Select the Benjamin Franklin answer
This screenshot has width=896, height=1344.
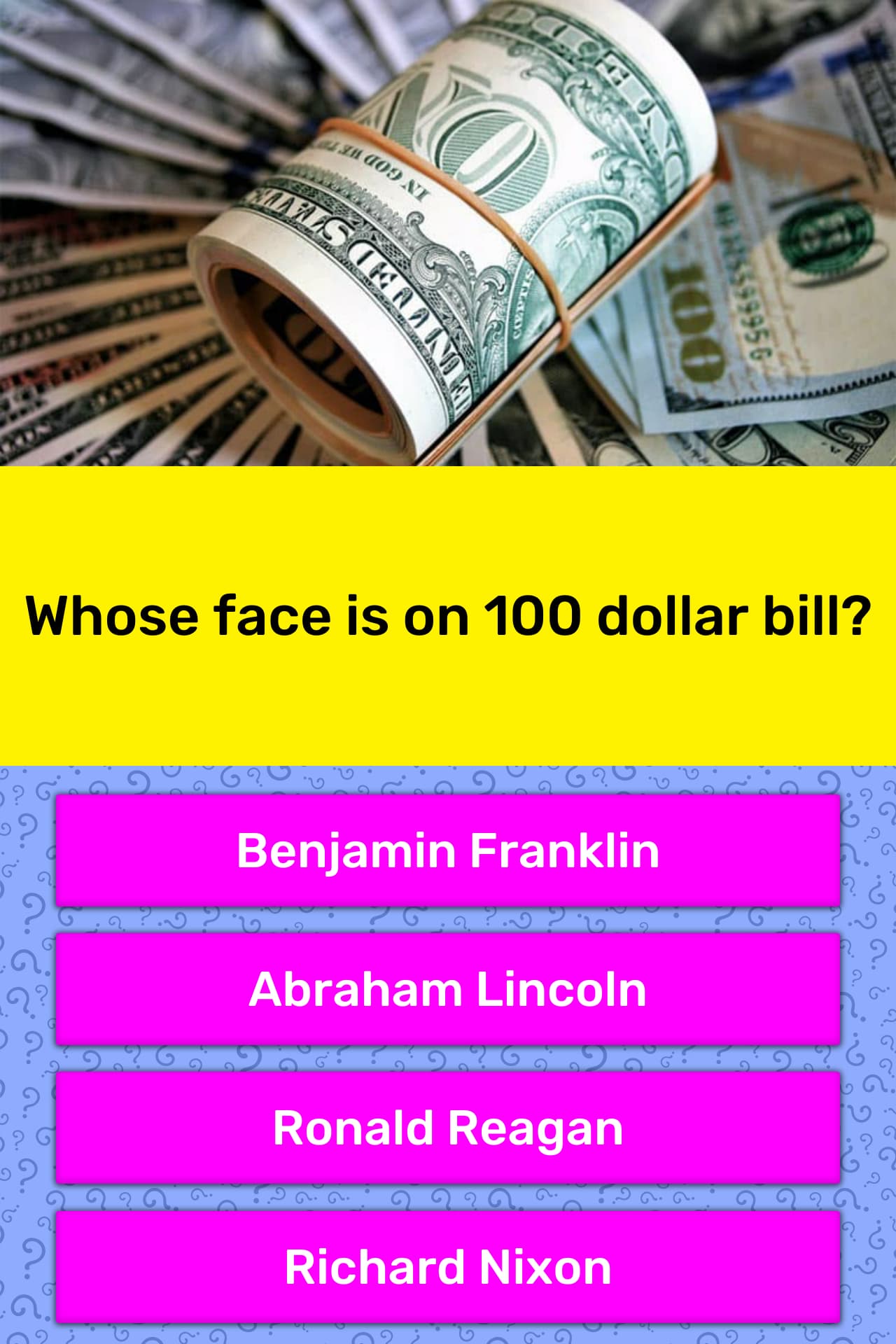(448, 850)
